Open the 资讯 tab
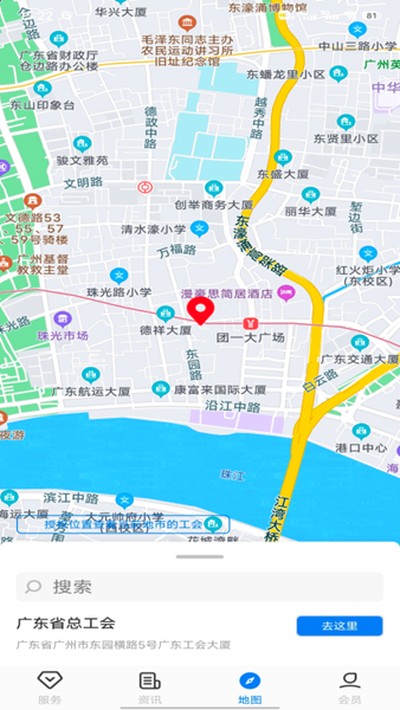The height and width of the screenshot is (710, 400). coord(150,687)
